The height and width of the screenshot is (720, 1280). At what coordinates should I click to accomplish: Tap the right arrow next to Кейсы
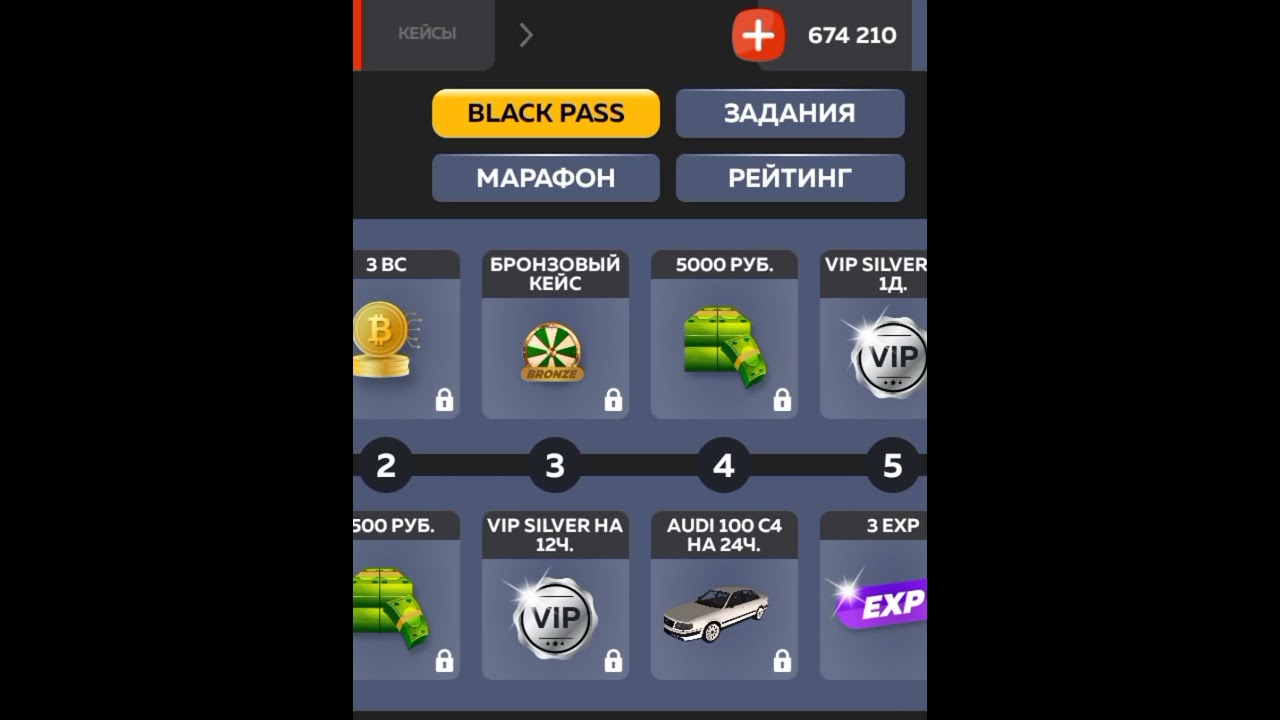526,36
